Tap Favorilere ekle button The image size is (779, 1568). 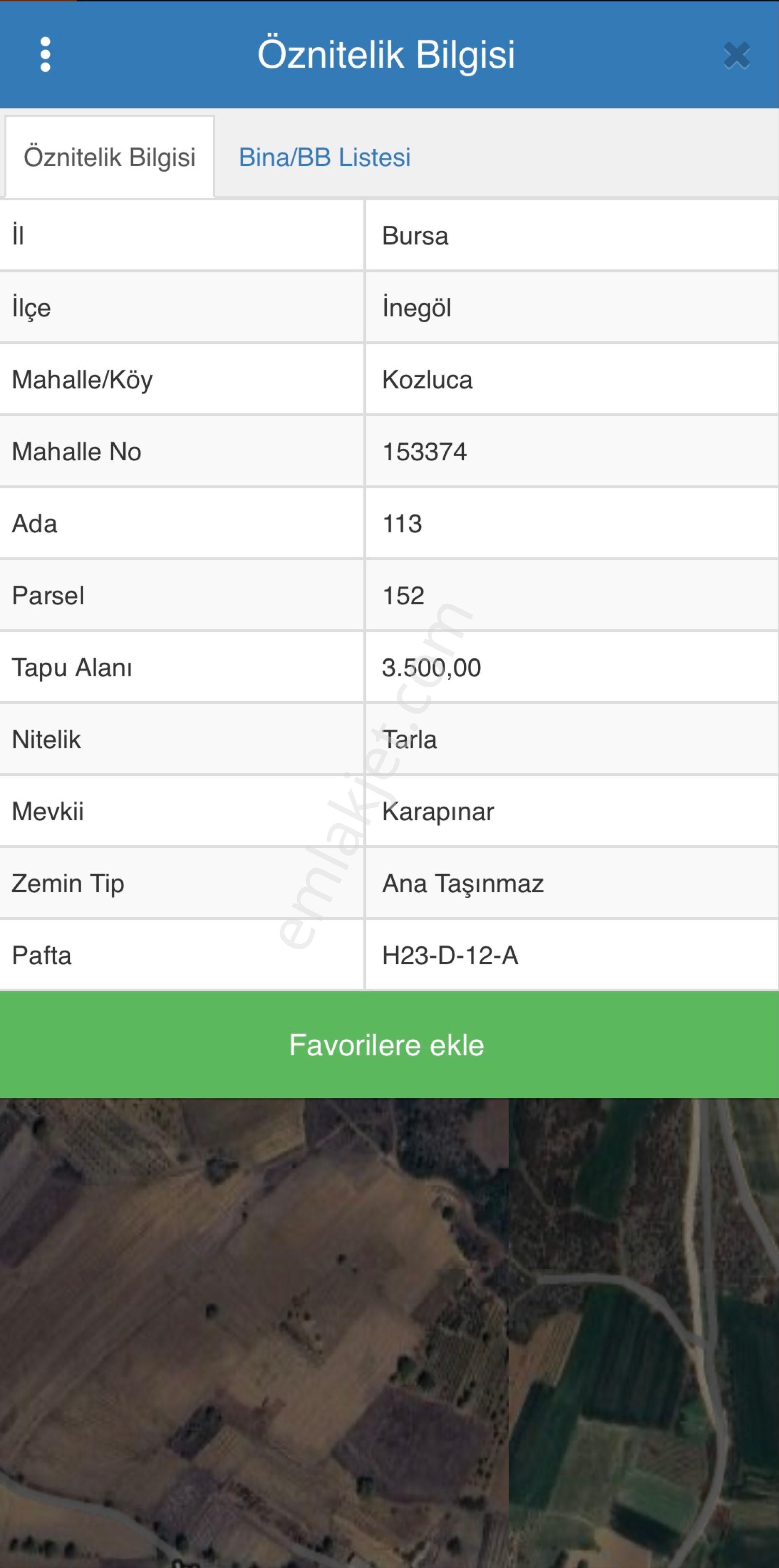[x=387, y=1045]
